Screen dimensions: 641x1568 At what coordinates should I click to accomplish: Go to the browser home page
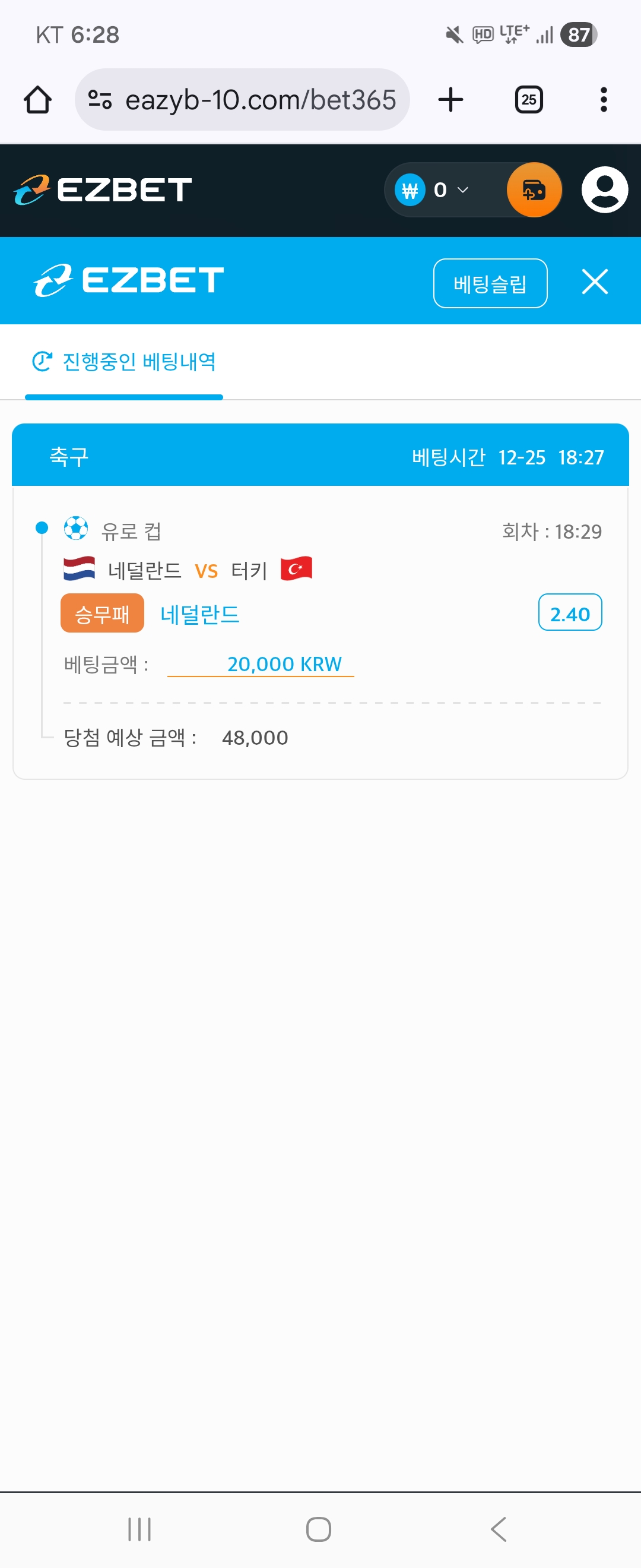click(38, 100)
